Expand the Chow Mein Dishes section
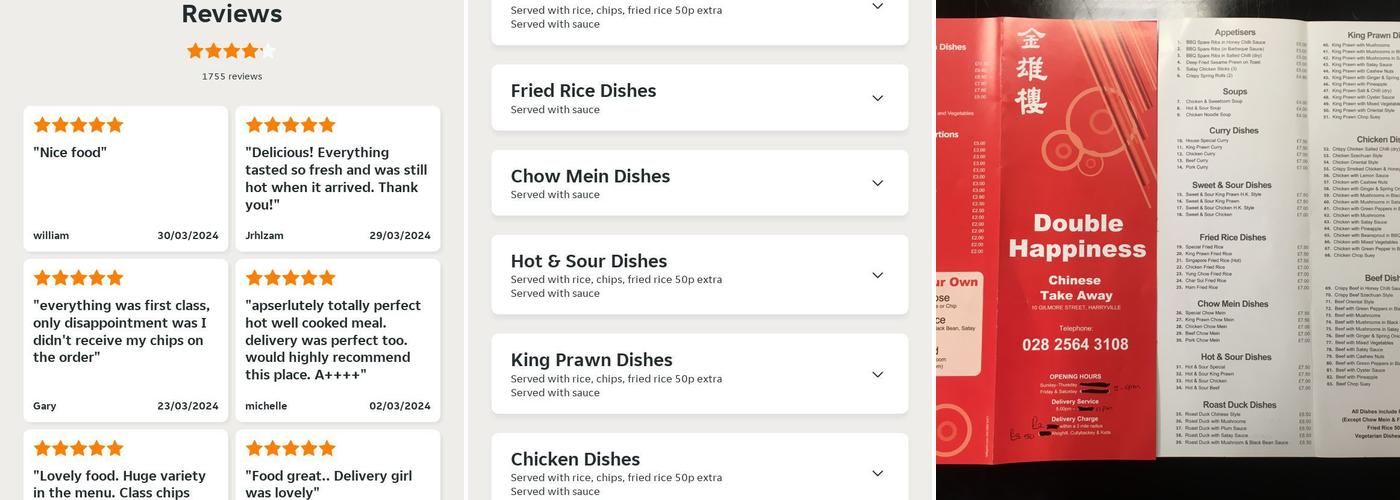 877,183
